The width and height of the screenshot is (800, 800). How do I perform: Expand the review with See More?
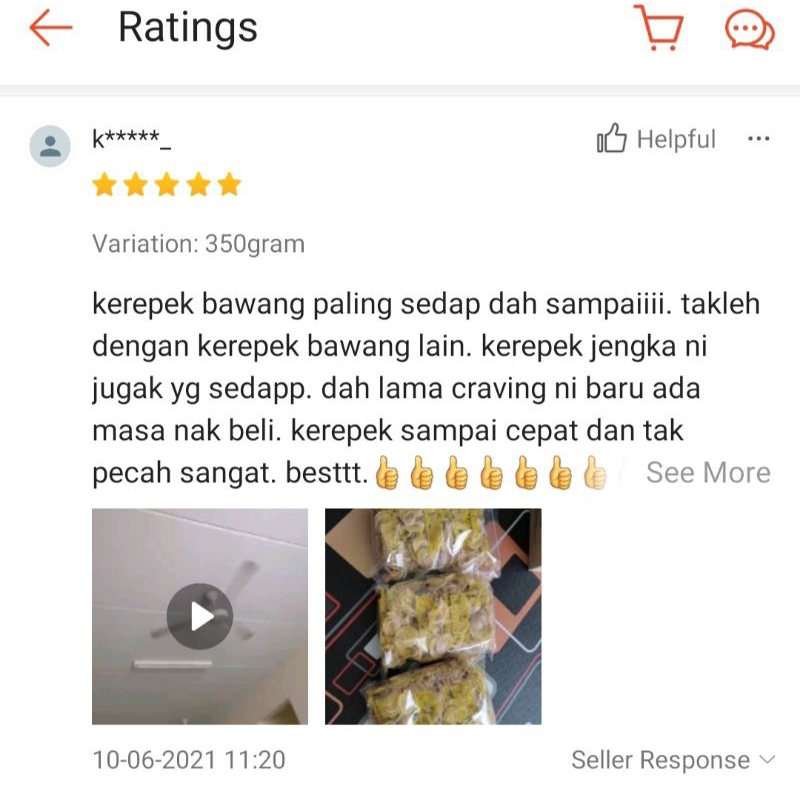point(708,472)
